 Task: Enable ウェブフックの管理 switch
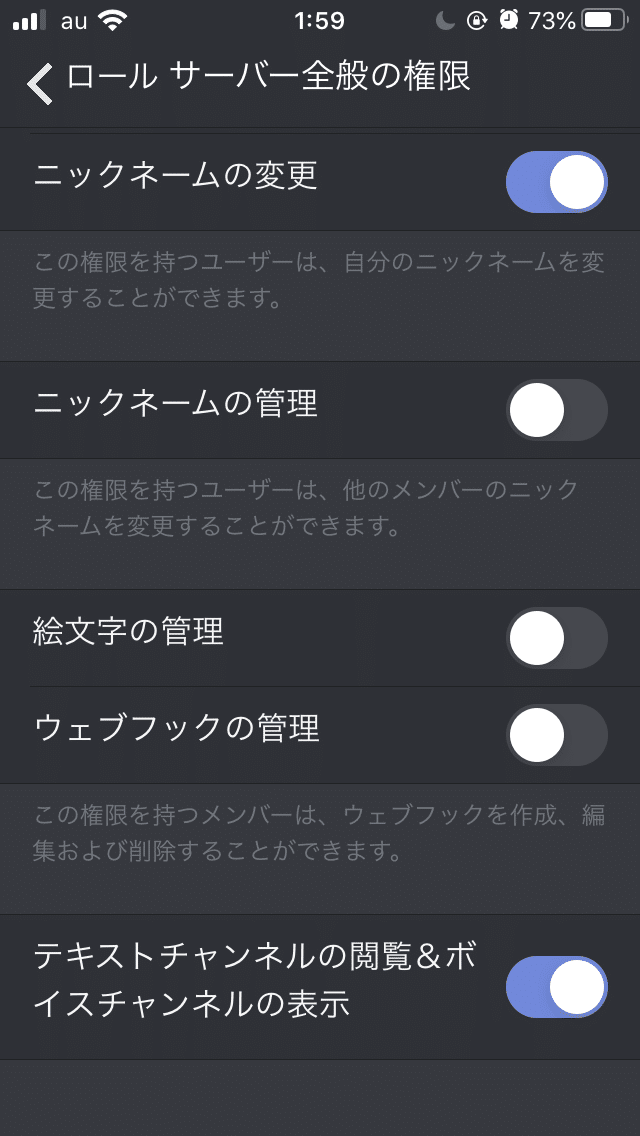[x=556, y=735]
